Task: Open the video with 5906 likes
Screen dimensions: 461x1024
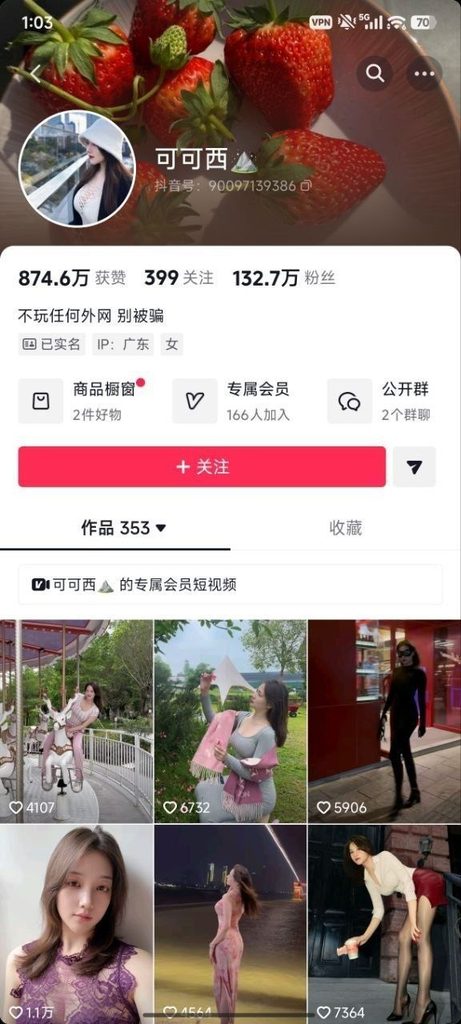Action: 385,721
